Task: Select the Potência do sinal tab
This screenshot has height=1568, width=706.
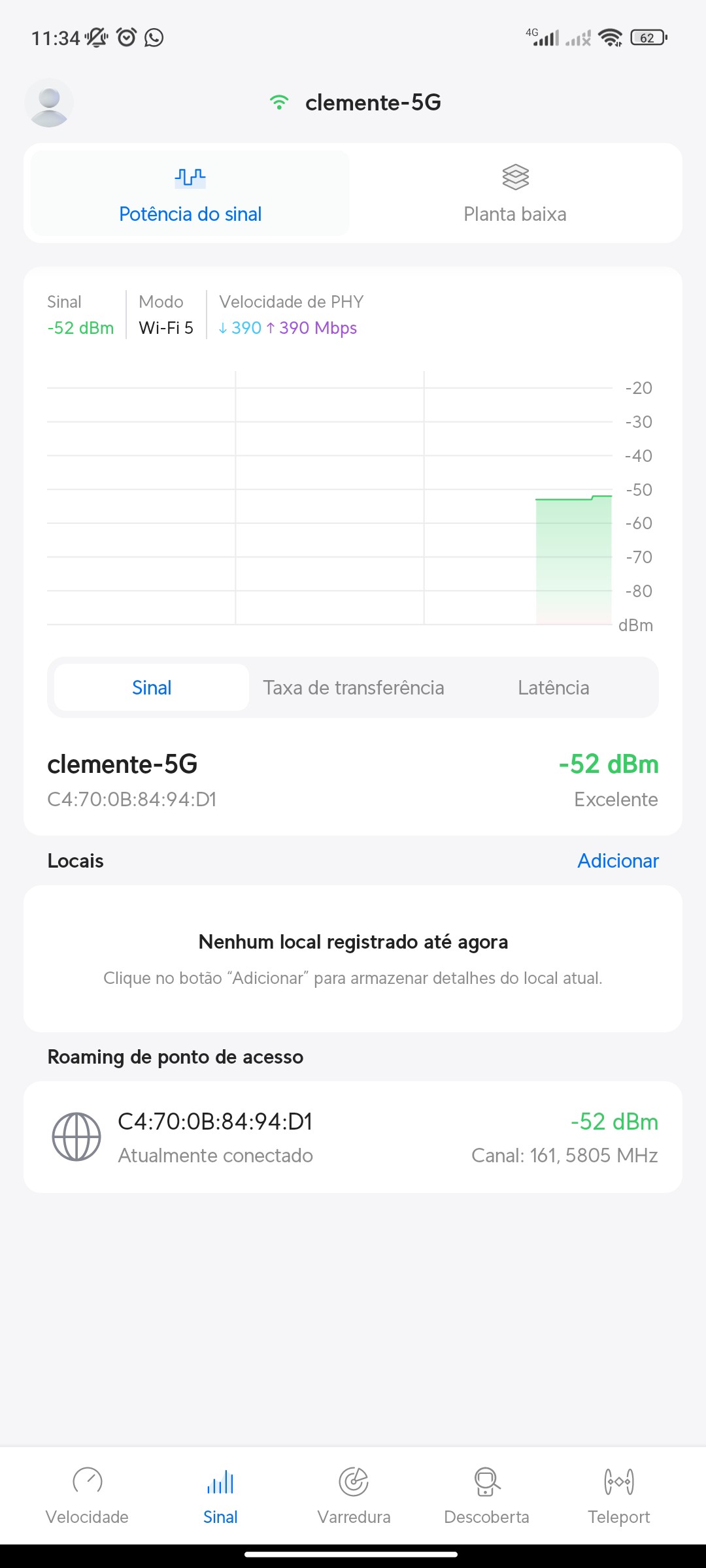Action: pyautogui.click(x=190, y=193)
